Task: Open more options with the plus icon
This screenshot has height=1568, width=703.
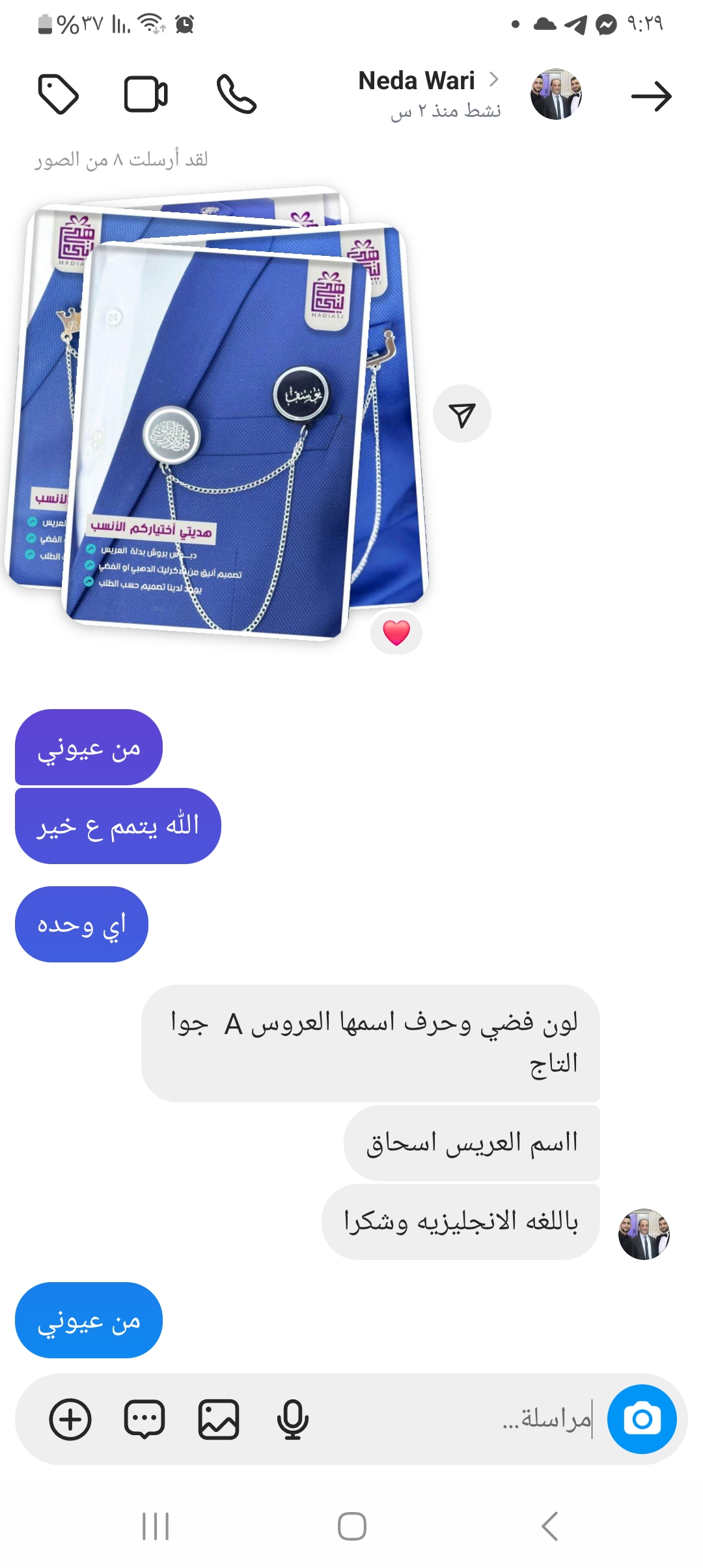Action: click(70, 1419)
